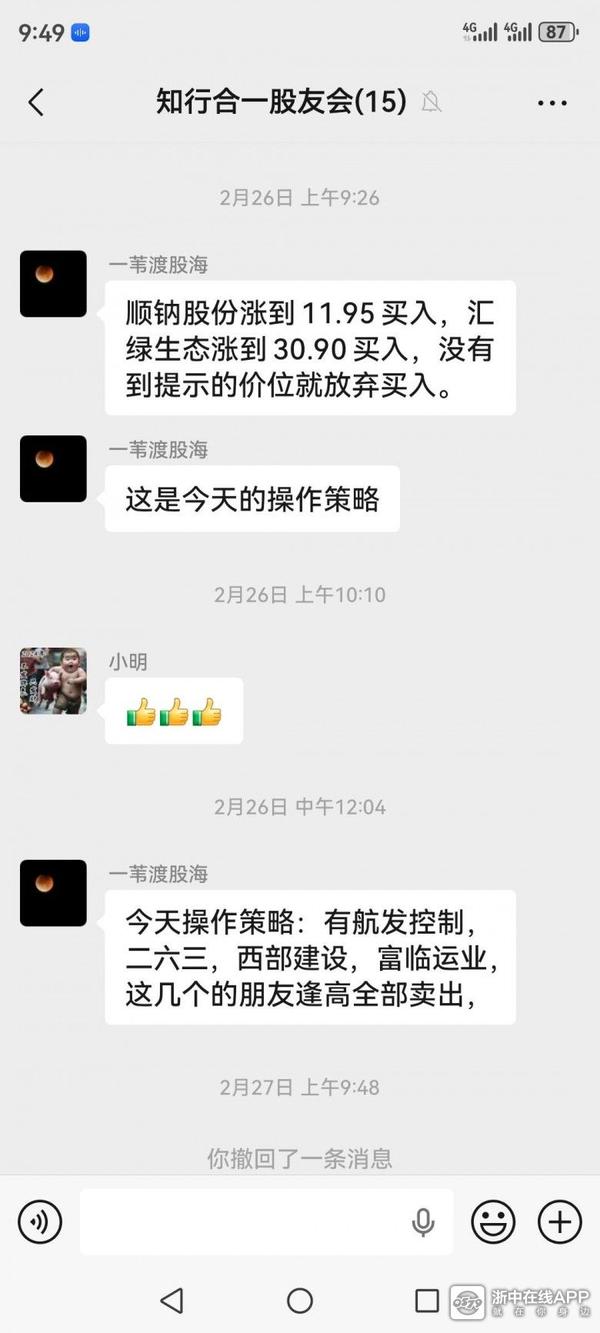This screenshot has width=600, height=1333.
Task: Tap the system home button
Action: pos(300,1300)
